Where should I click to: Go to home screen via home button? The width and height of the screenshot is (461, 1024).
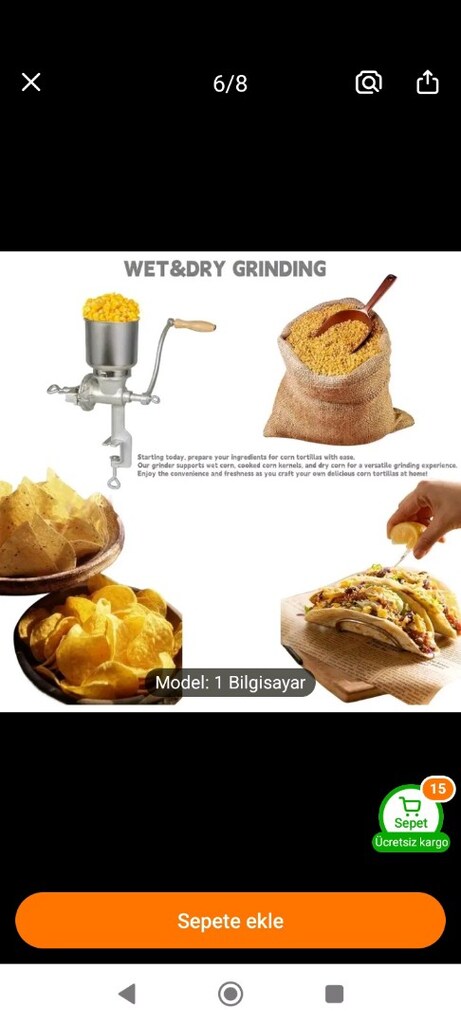(230, 994)
